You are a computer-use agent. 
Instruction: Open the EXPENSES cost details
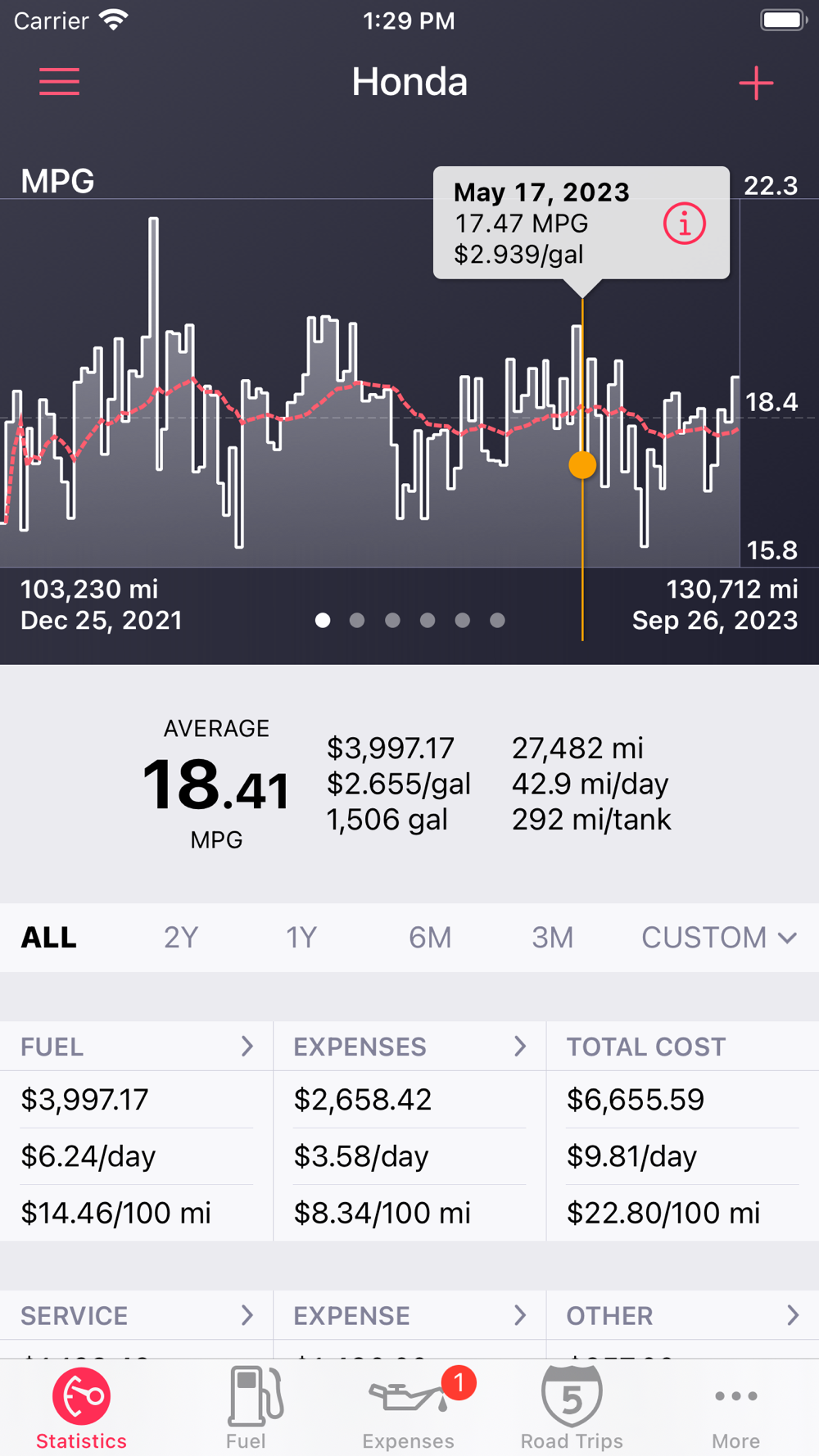pyautogui.click(x=409, y=1047)
